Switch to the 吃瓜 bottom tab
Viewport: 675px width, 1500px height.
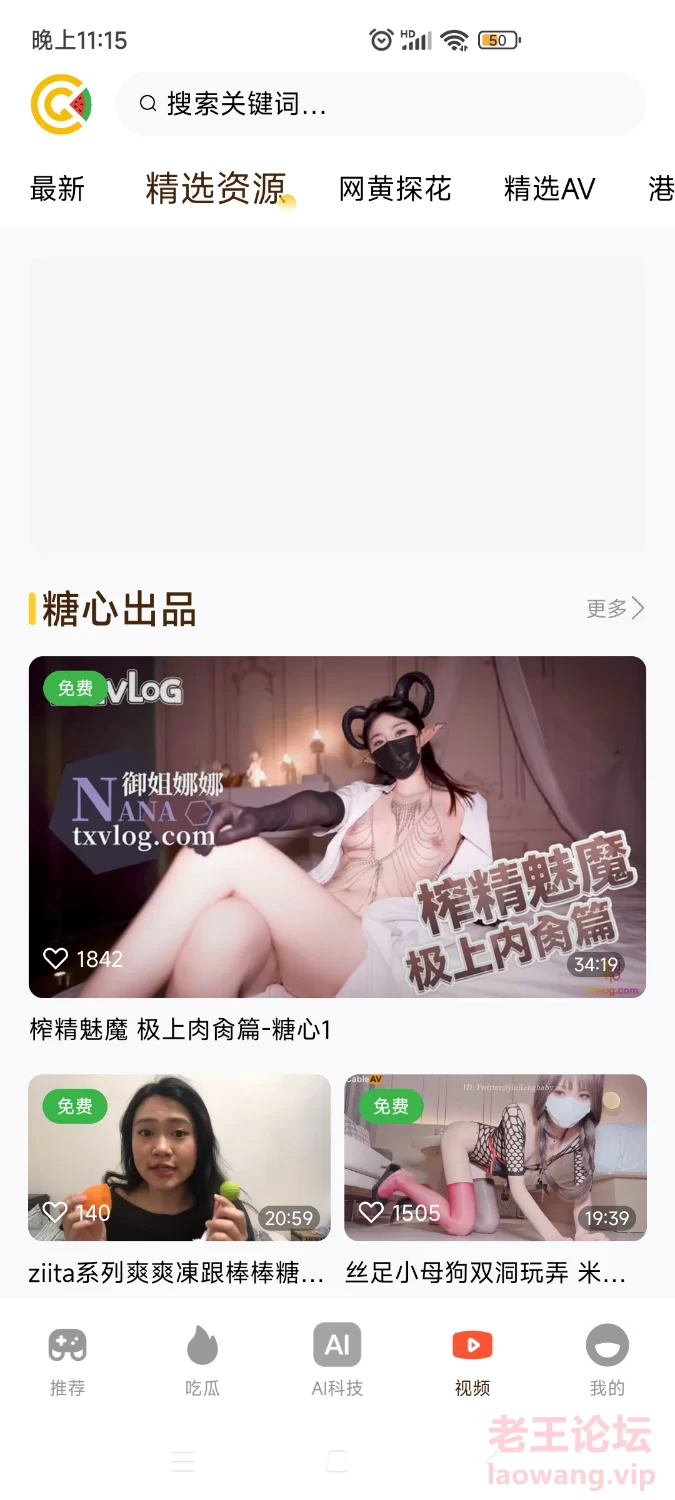coord(202,1360)
